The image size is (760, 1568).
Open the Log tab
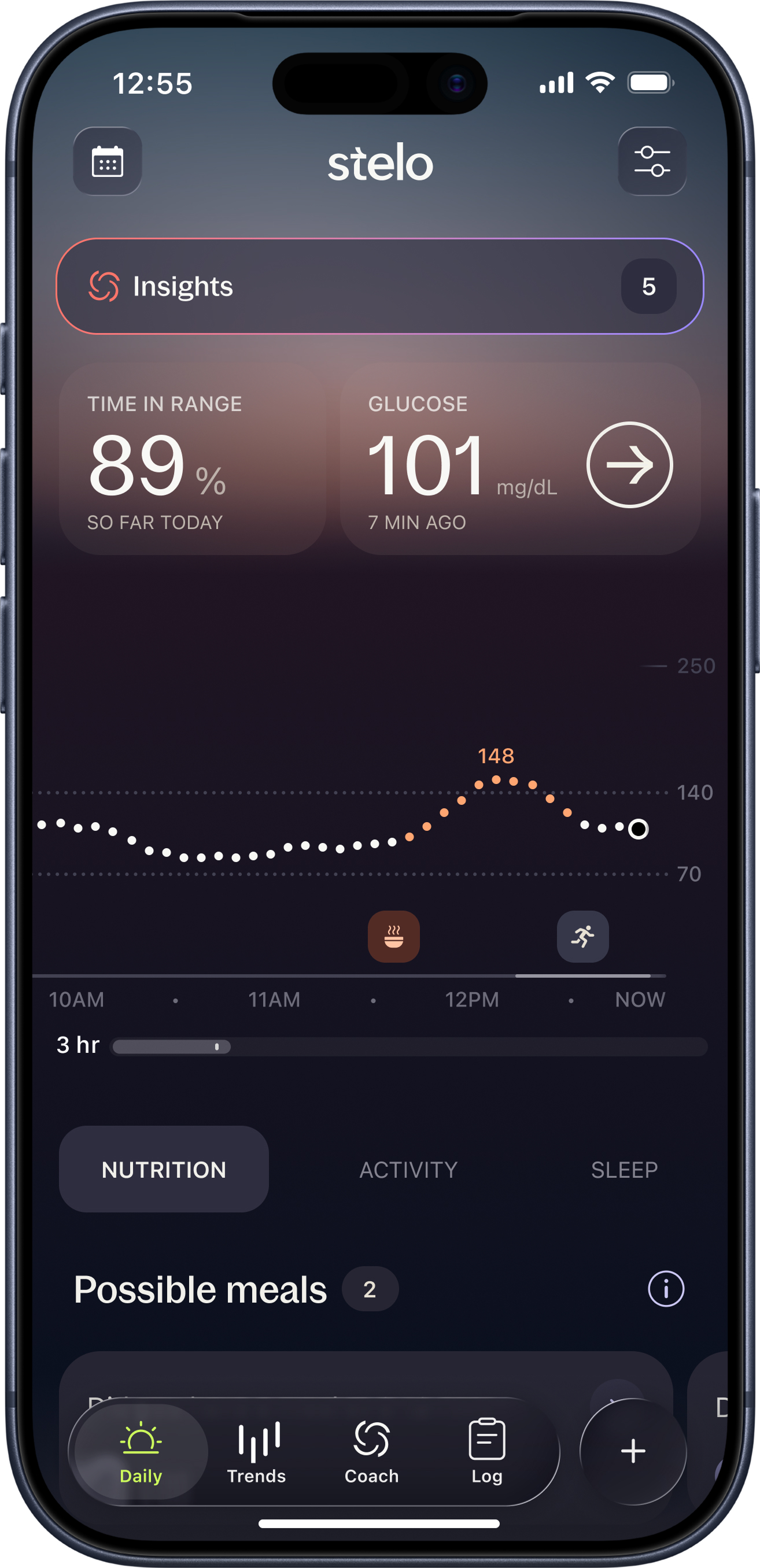click(x=486, y=1452)
